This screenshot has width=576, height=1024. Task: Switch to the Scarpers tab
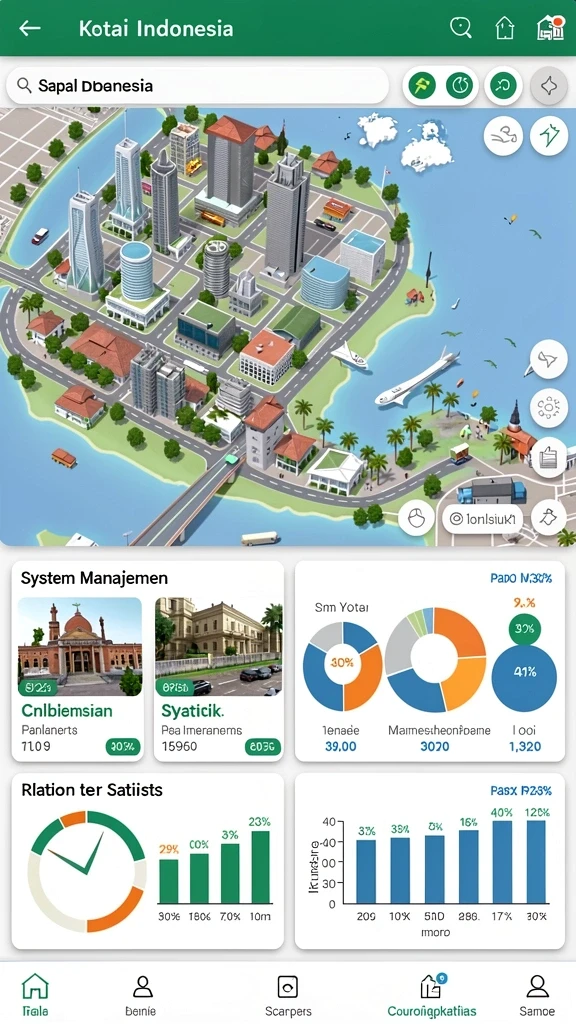click(x=288, y=996)
